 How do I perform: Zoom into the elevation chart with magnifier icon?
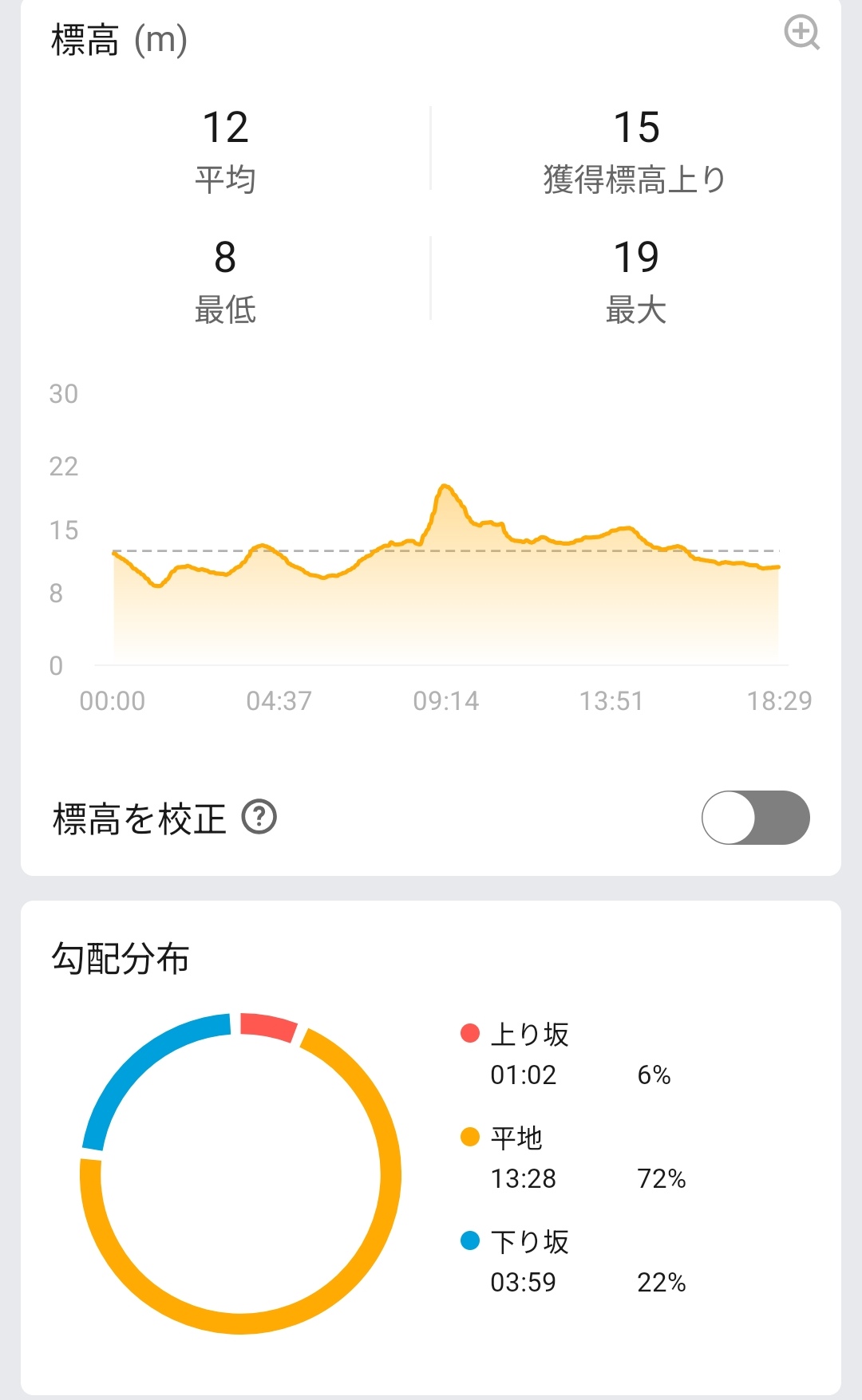[801, 33]
